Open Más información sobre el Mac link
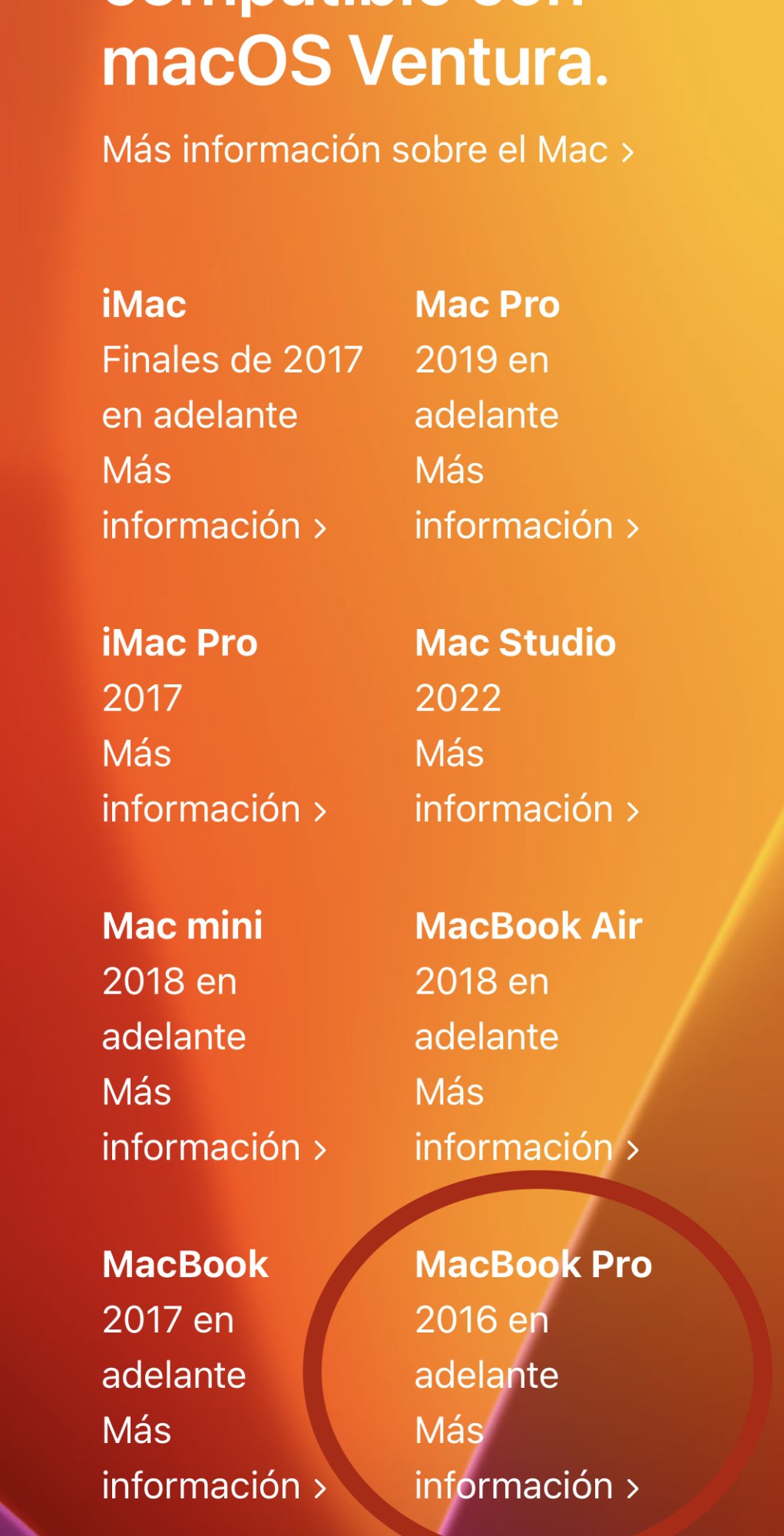784x1536 pixels. coord(369,150)
